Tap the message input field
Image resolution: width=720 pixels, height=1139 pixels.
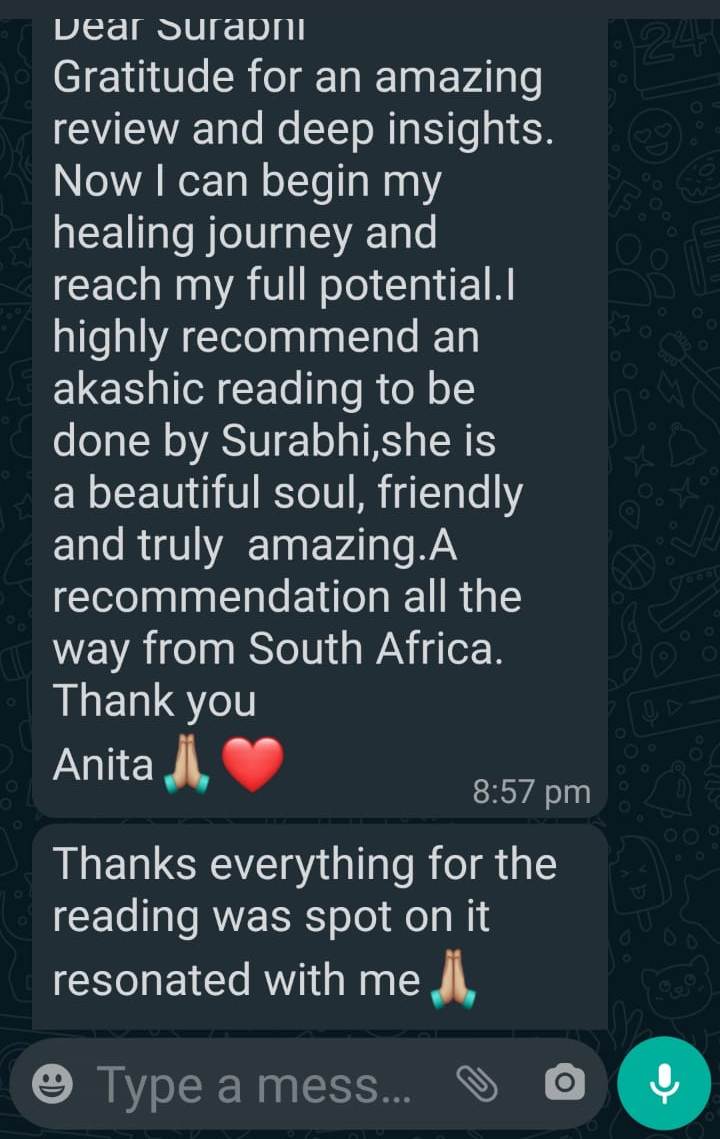point(255,1084)
